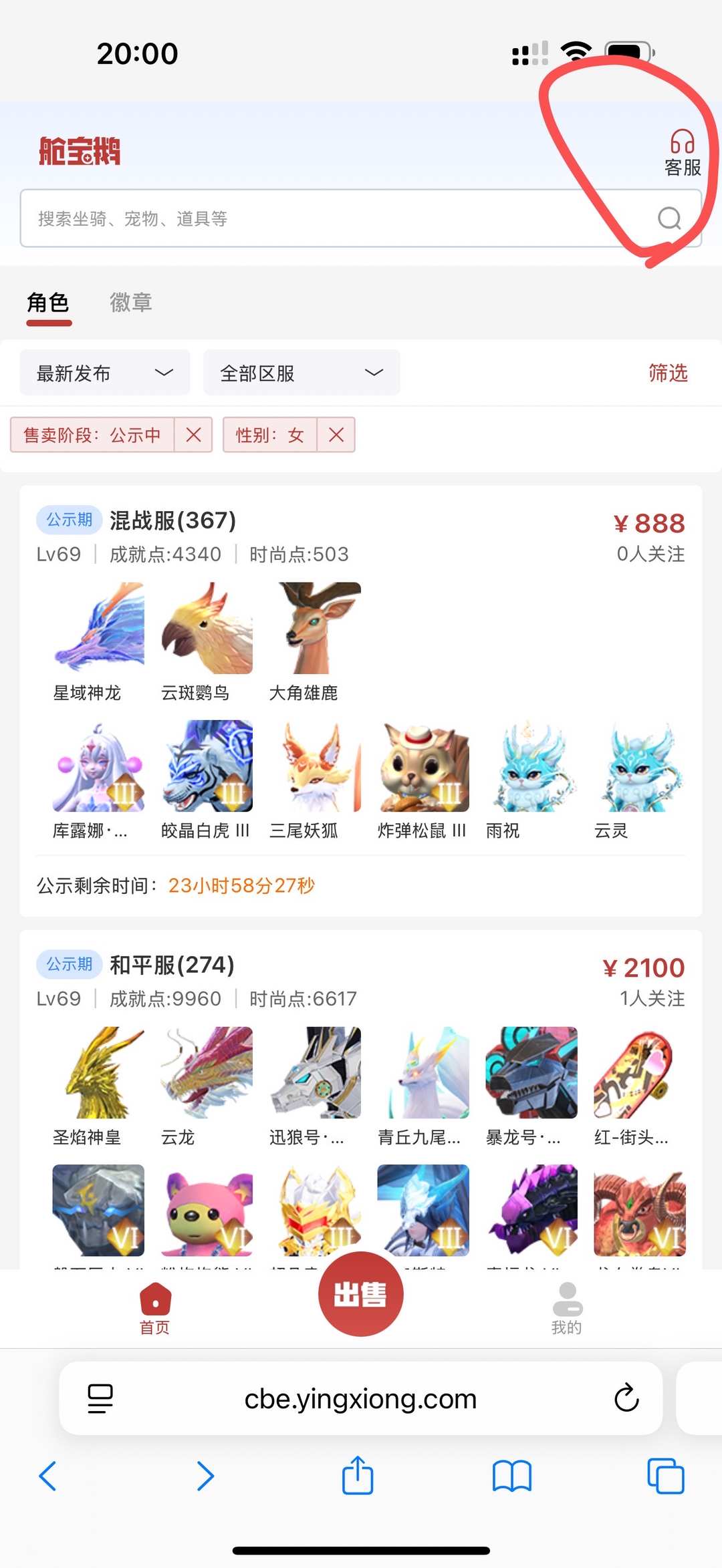Switch to the 徽章 tab
The width and height of the screenshot is (722, 1568).
tap(131, 303)
